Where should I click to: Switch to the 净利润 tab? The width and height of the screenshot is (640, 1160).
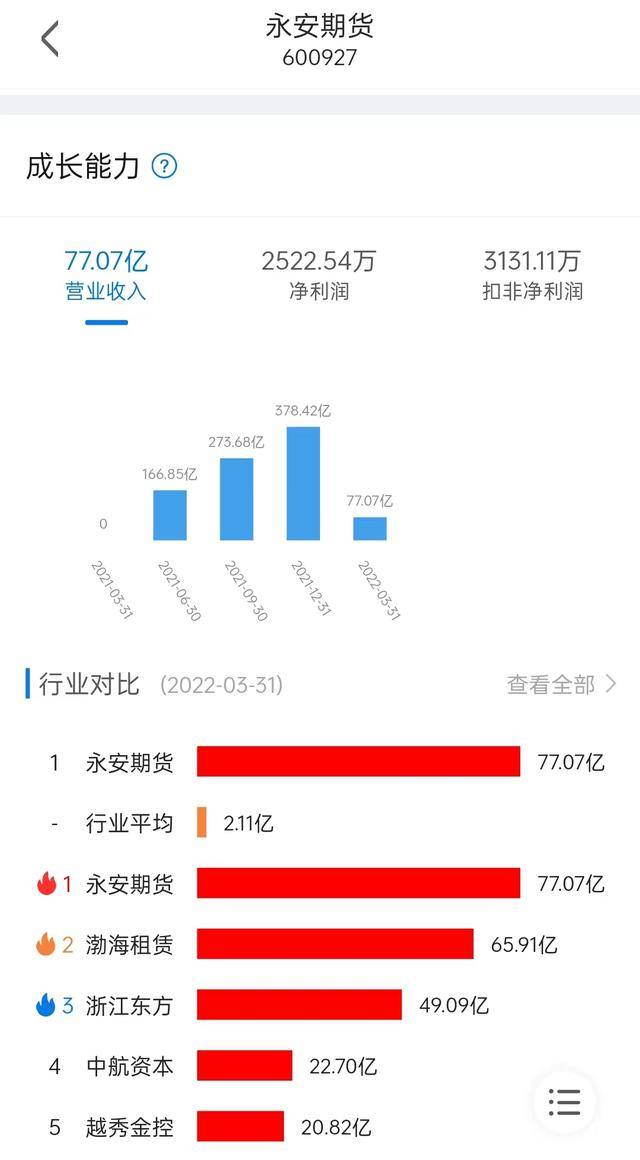pyautogui.click(x=319, y=275)
